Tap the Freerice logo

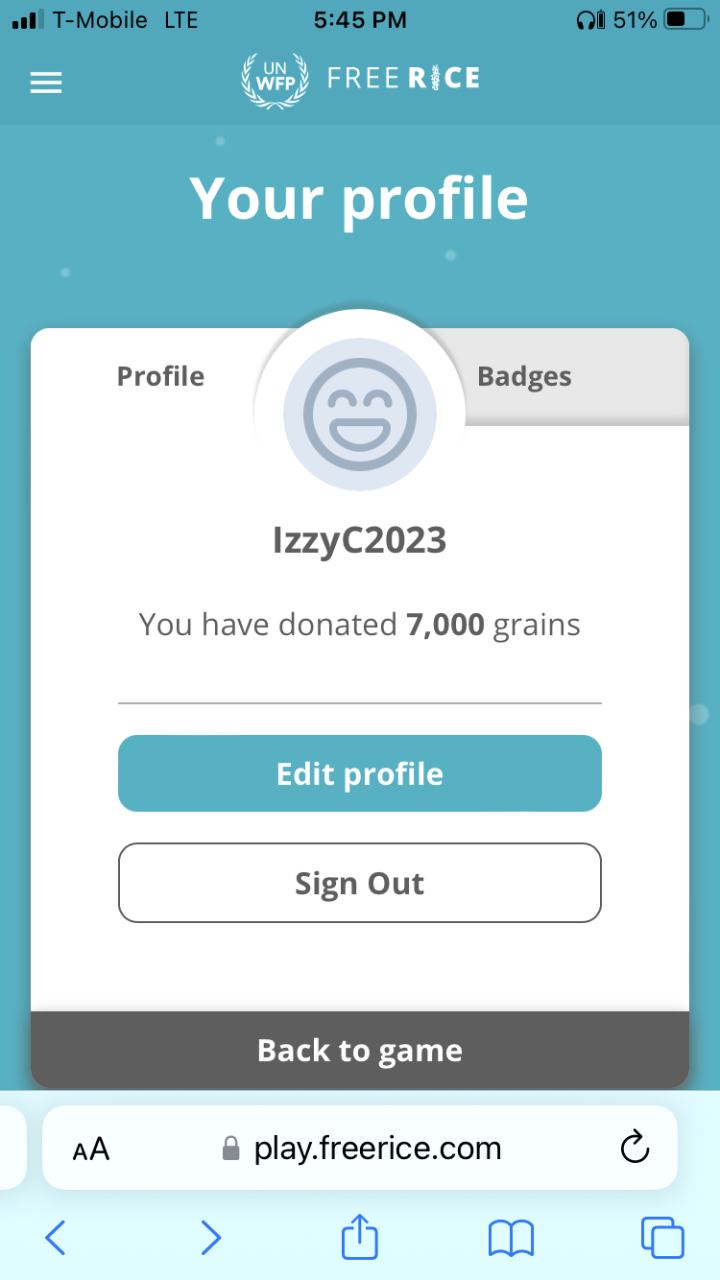[x=360, y=78]
